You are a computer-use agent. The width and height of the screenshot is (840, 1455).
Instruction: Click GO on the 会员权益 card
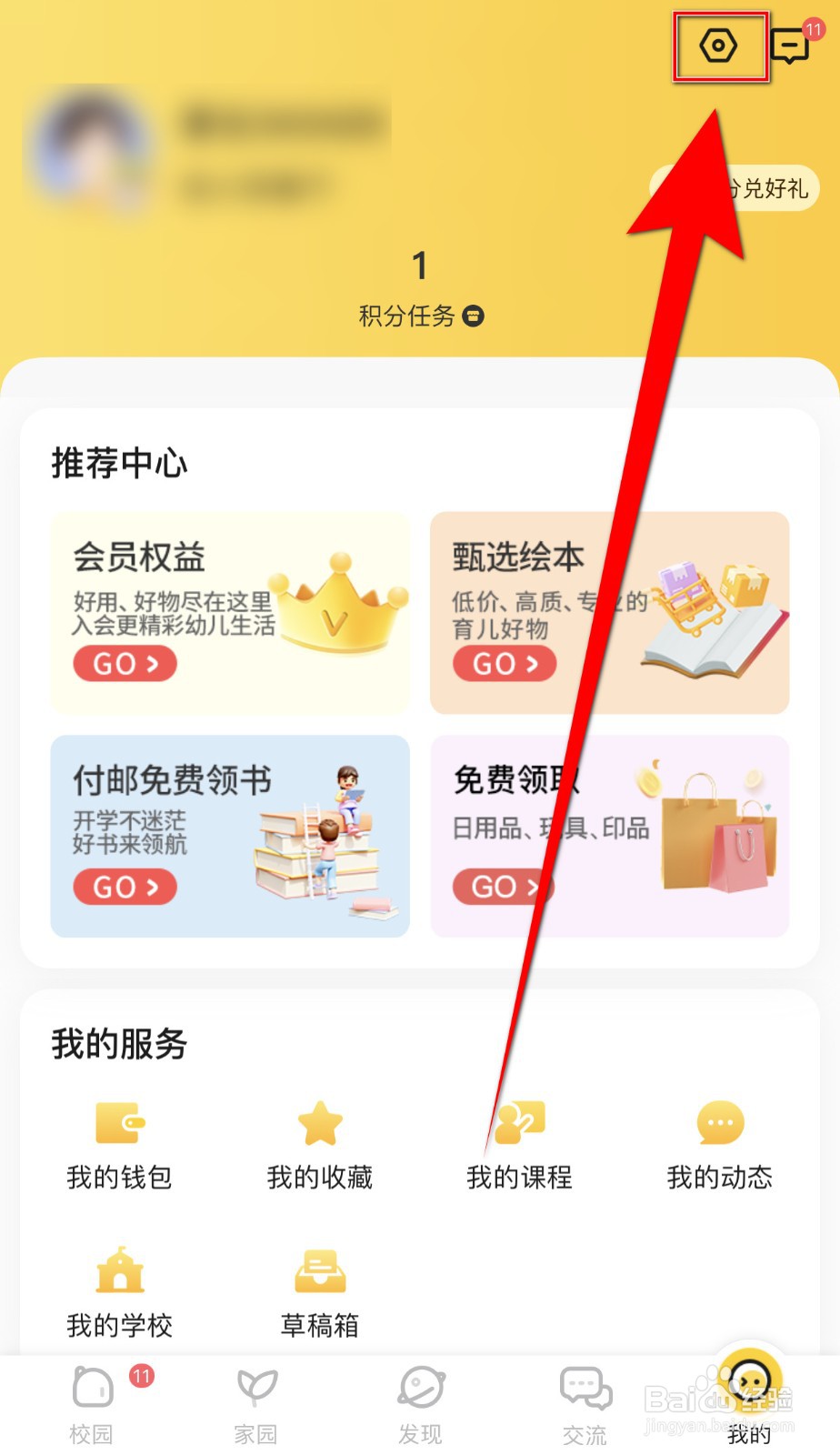125,664
